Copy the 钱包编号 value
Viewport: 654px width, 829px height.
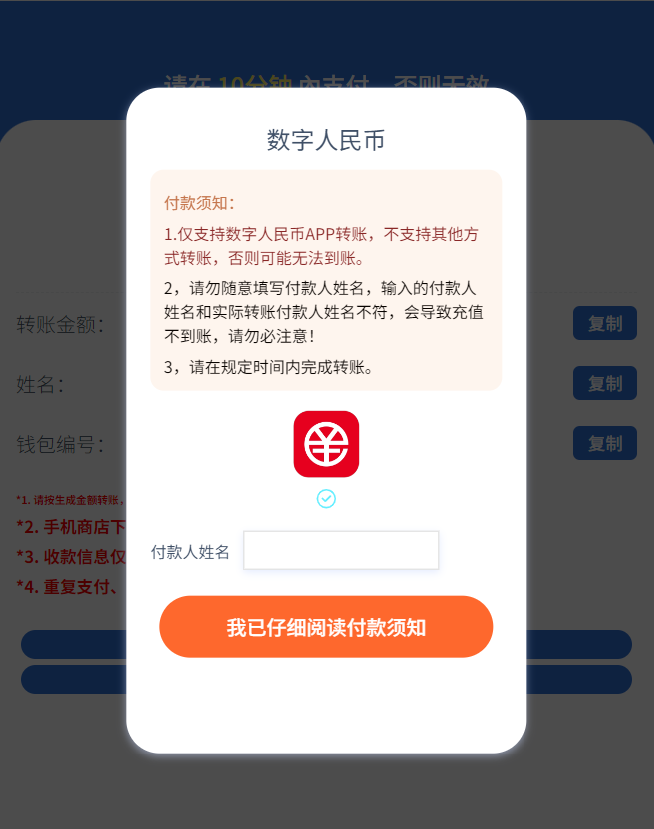tap(604, 443)
